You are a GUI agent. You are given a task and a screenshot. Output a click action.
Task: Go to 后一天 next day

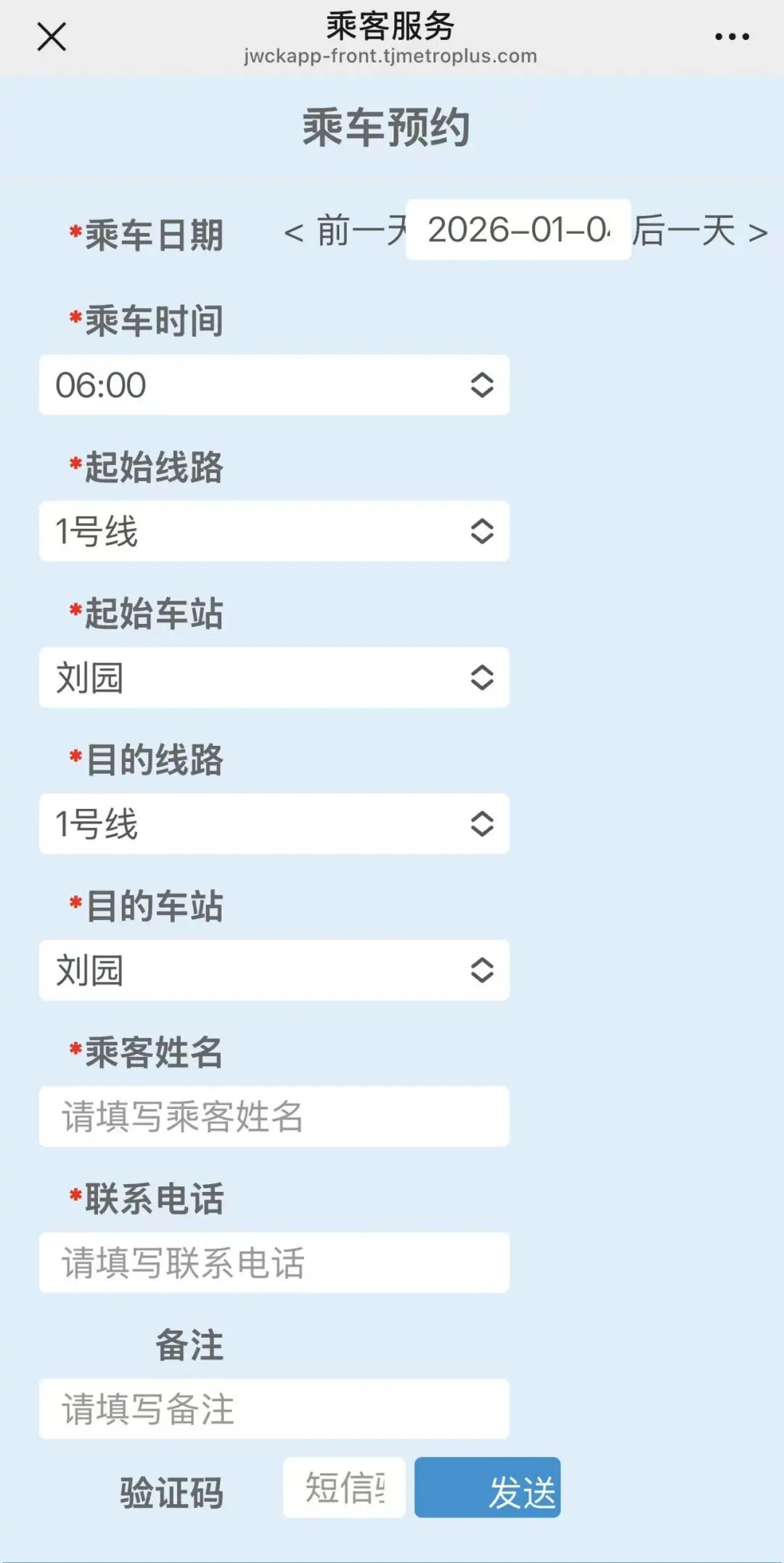(698, 232)
